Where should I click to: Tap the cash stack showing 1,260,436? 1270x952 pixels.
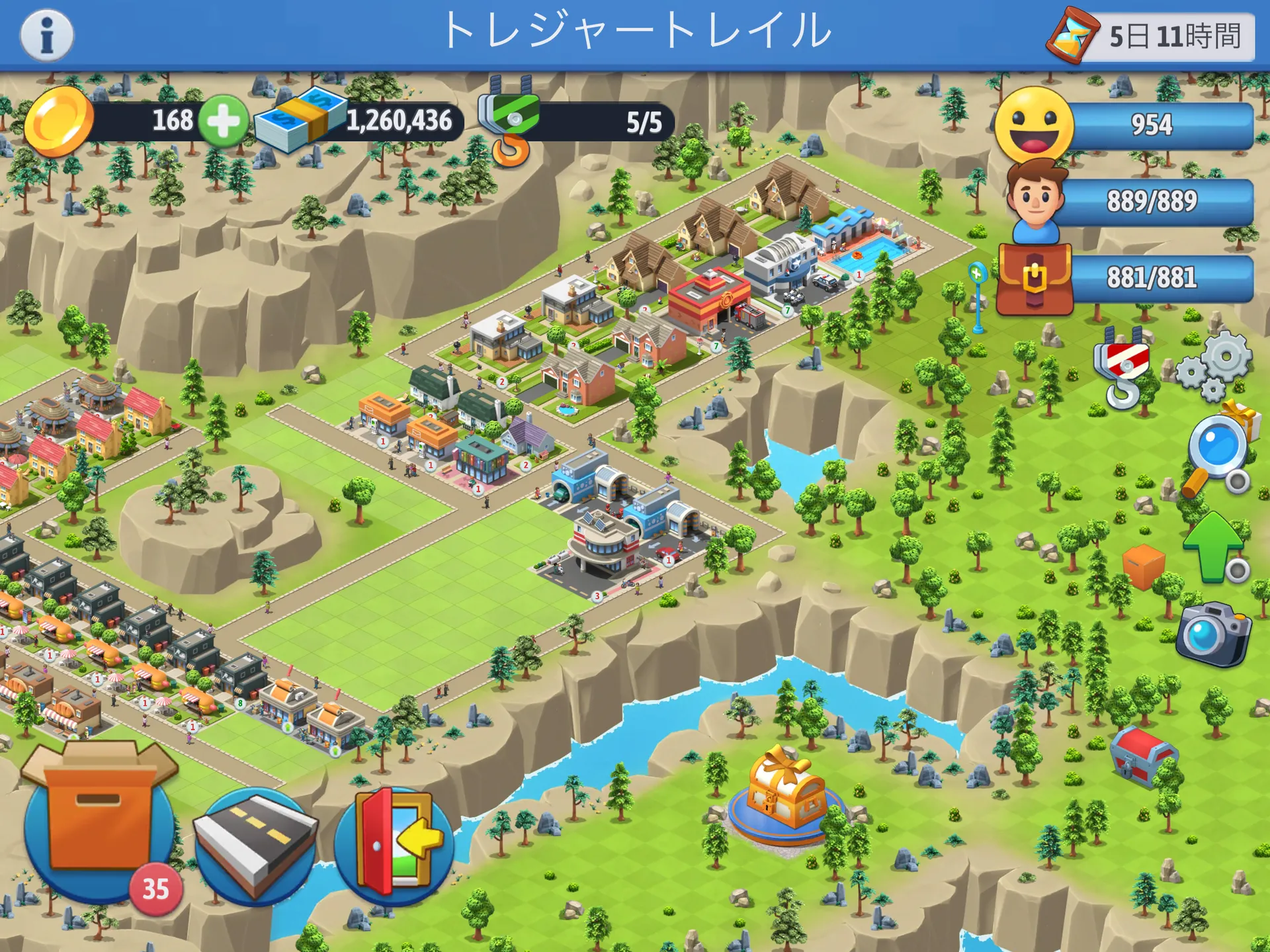360,121
